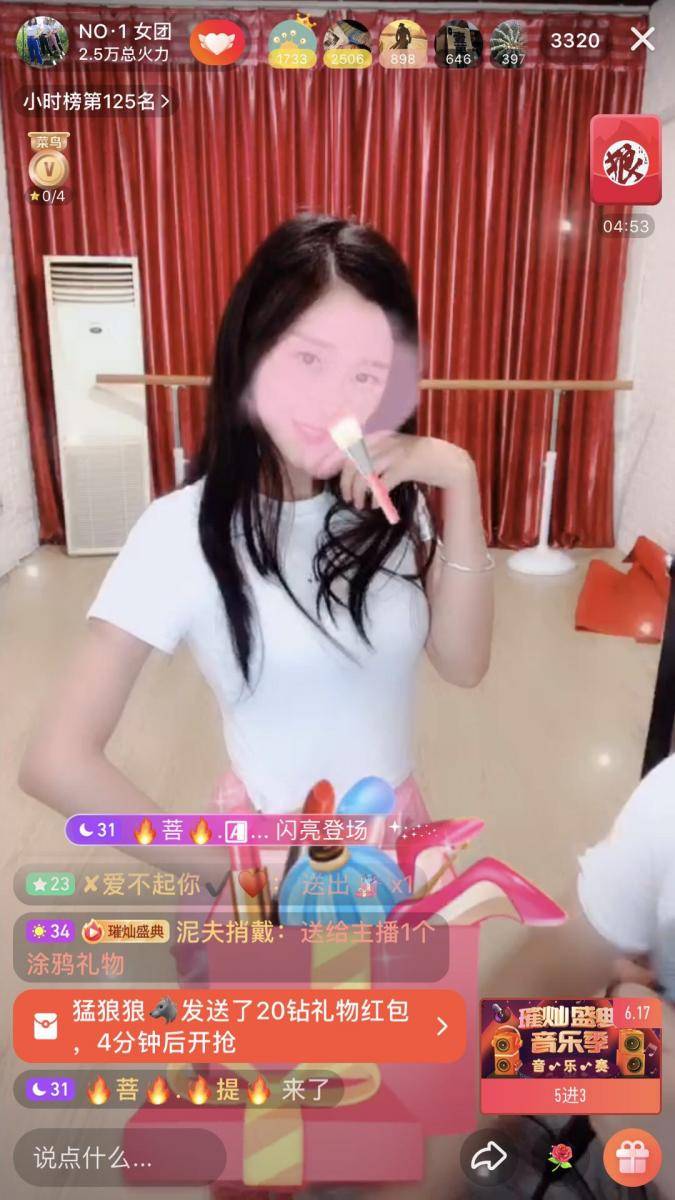Follow the host with heart button
Screen dimensions: 675x1200
coord(217,43)
